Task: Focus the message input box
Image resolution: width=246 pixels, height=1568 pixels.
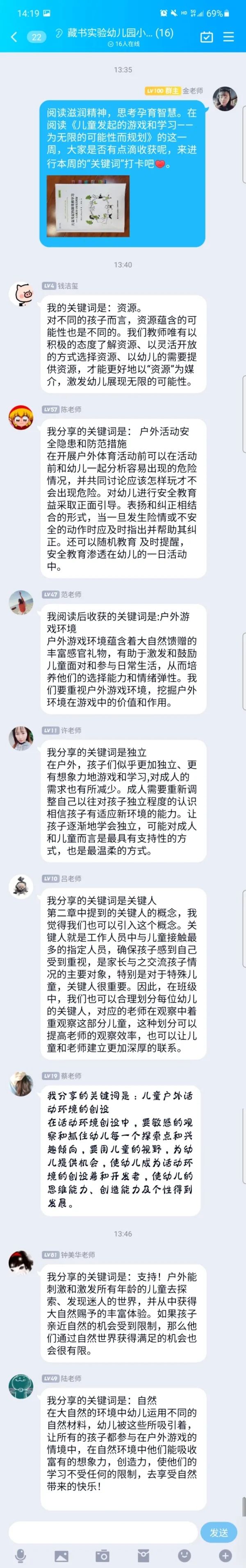Action: tap(102, 1532)
